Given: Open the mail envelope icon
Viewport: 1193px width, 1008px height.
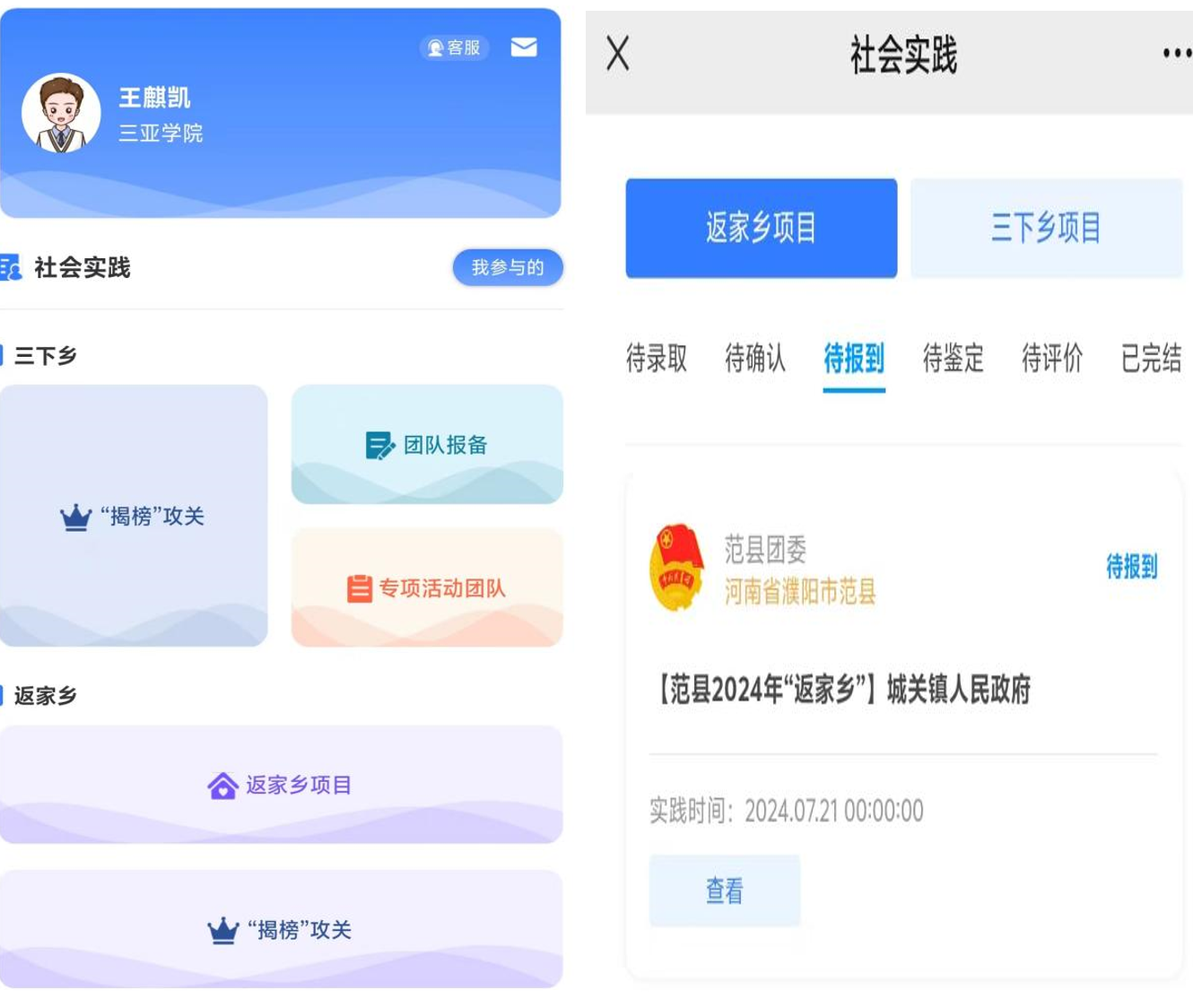Looking at the screenshot, I should click(524, 47).
